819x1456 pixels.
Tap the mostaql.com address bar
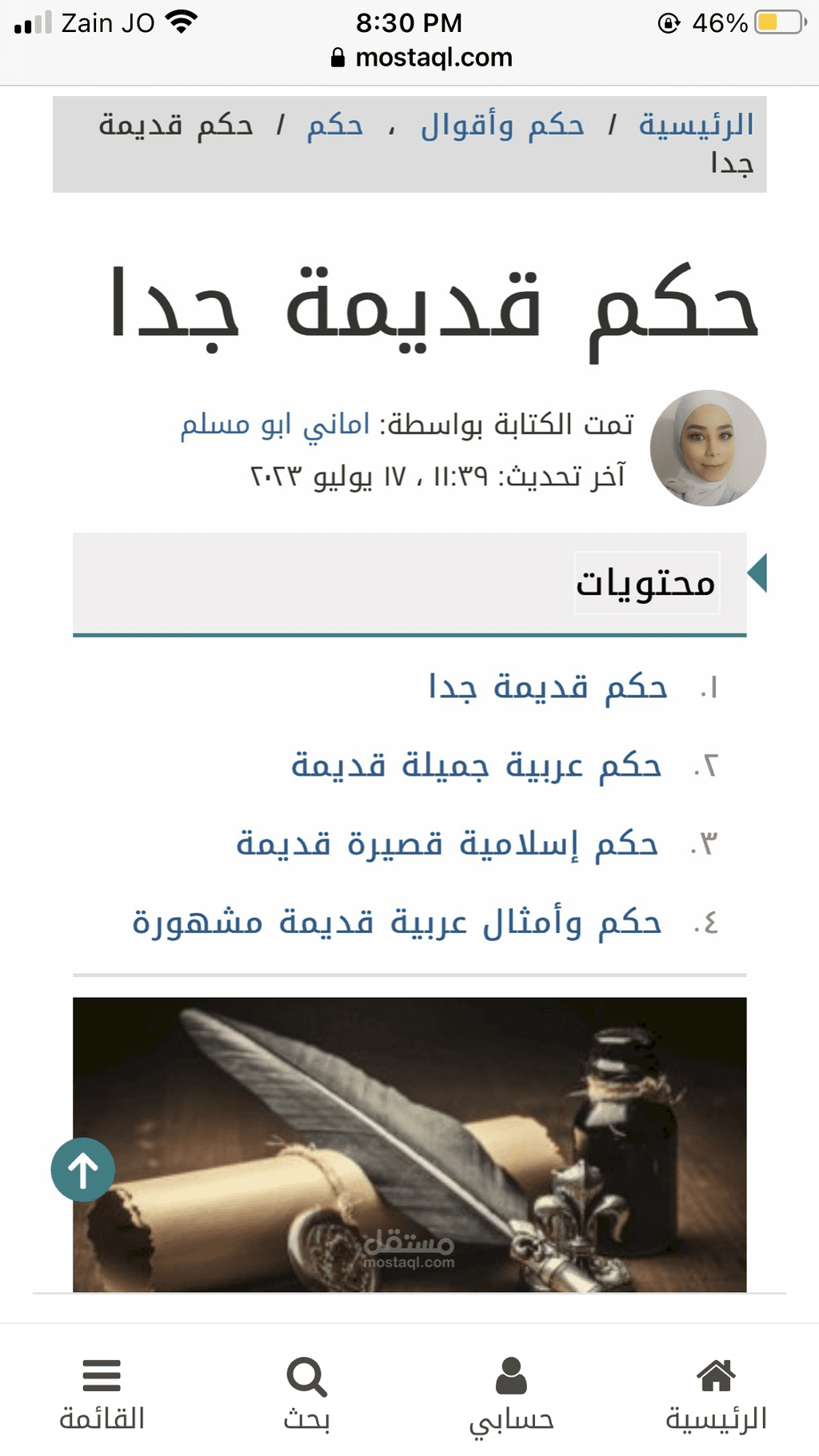click(421, 58)
